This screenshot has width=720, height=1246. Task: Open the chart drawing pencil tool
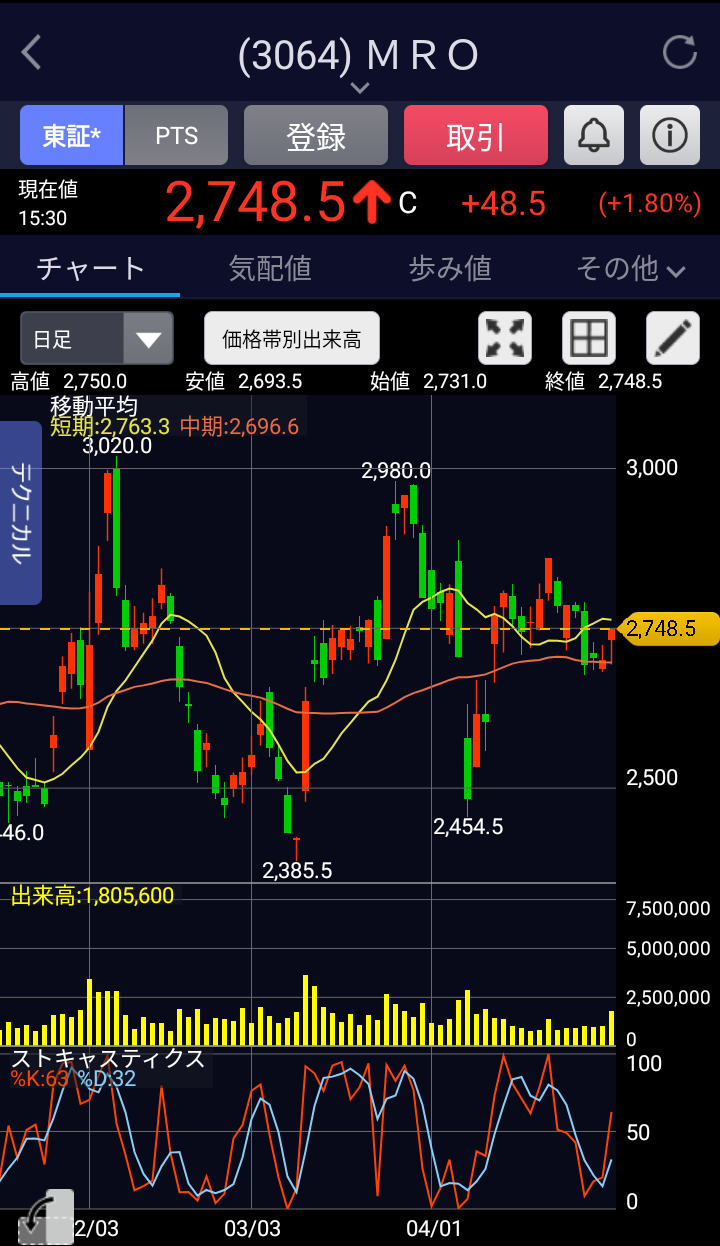672,338
